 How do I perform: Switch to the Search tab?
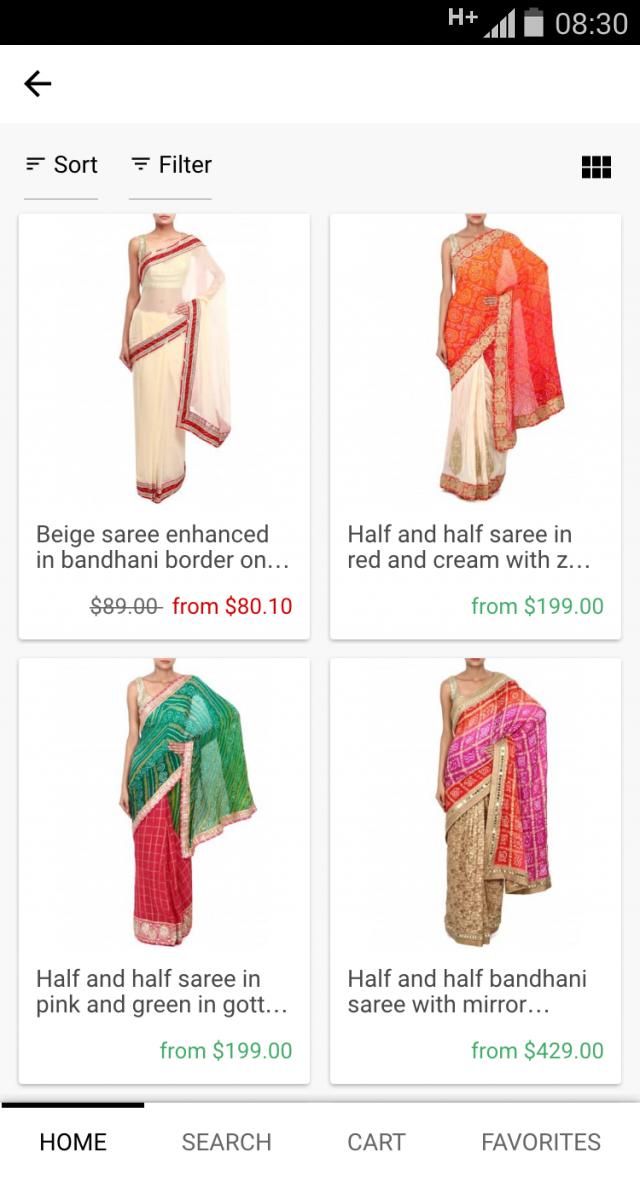point(226,1142)
